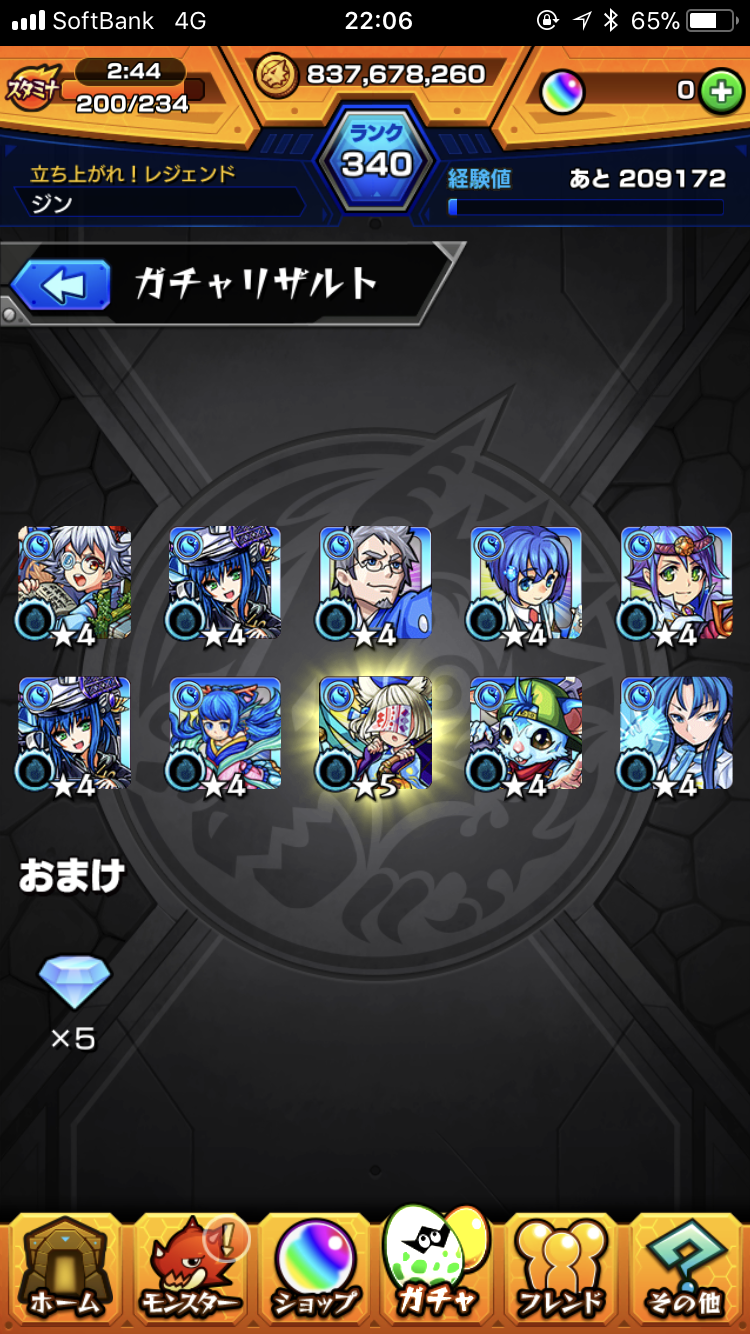The width and height of the screenshot is (750, 1334).
Task: Switch to the モンスター tab
Action: point(189,1266)
